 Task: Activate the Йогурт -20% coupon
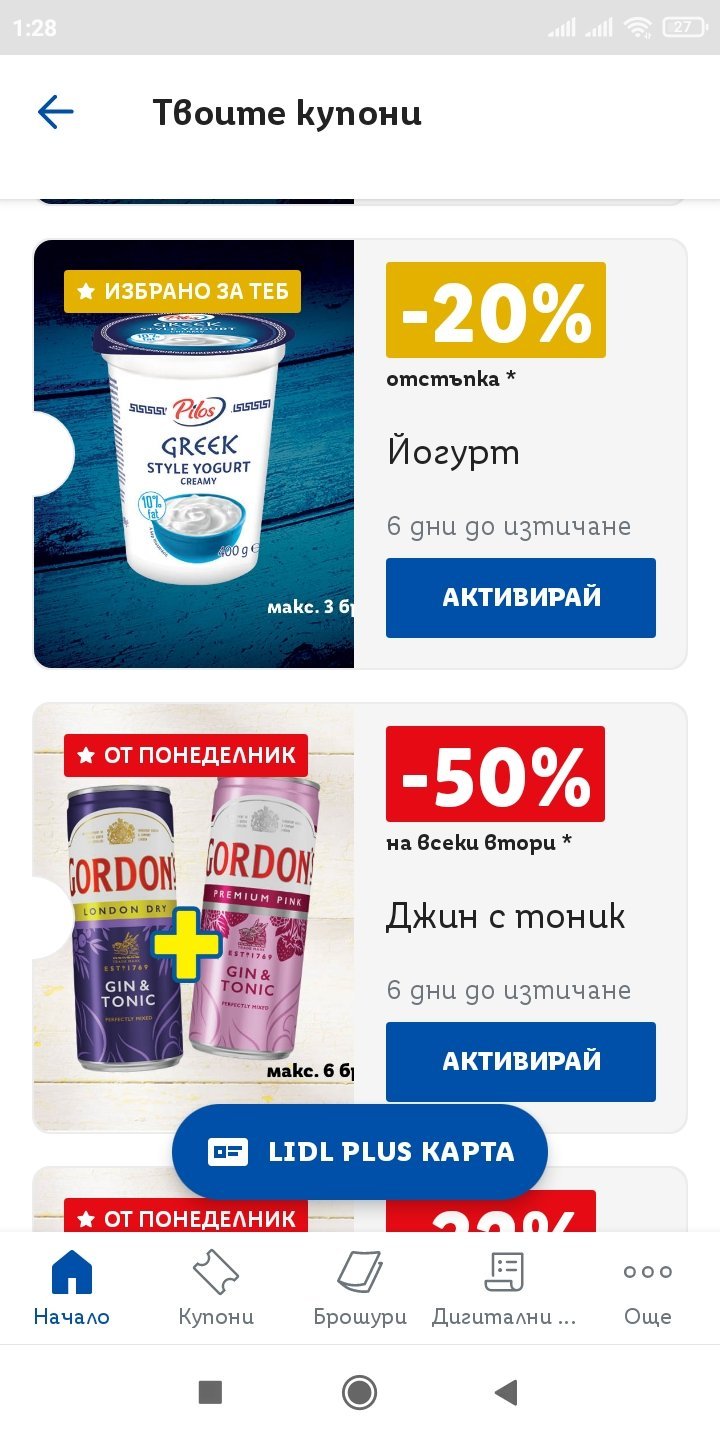[520, 597]
